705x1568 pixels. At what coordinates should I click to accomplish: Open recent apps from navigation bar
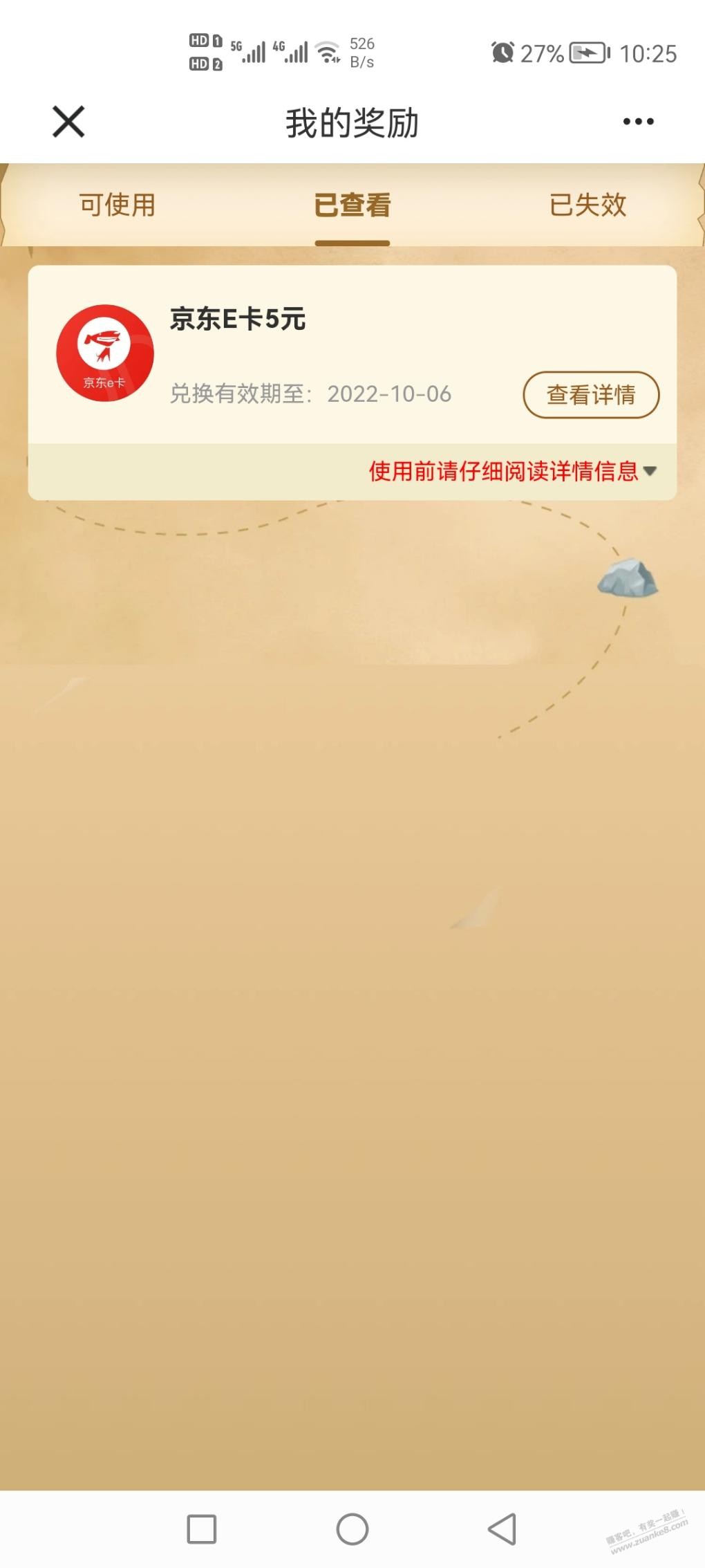(202, 1529)
